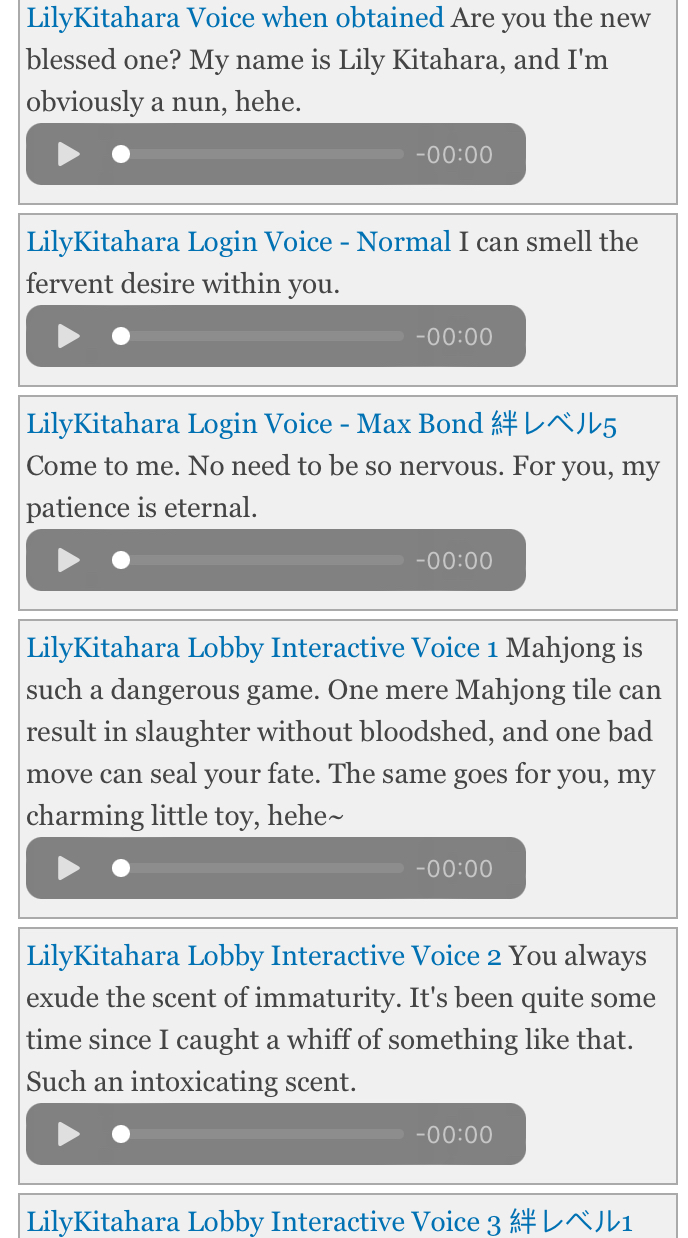Viewport: 688px width, 1238px height.
Task: Open the LilyKitahara Voice when obtained link
Action: click(x=235, y=18)
